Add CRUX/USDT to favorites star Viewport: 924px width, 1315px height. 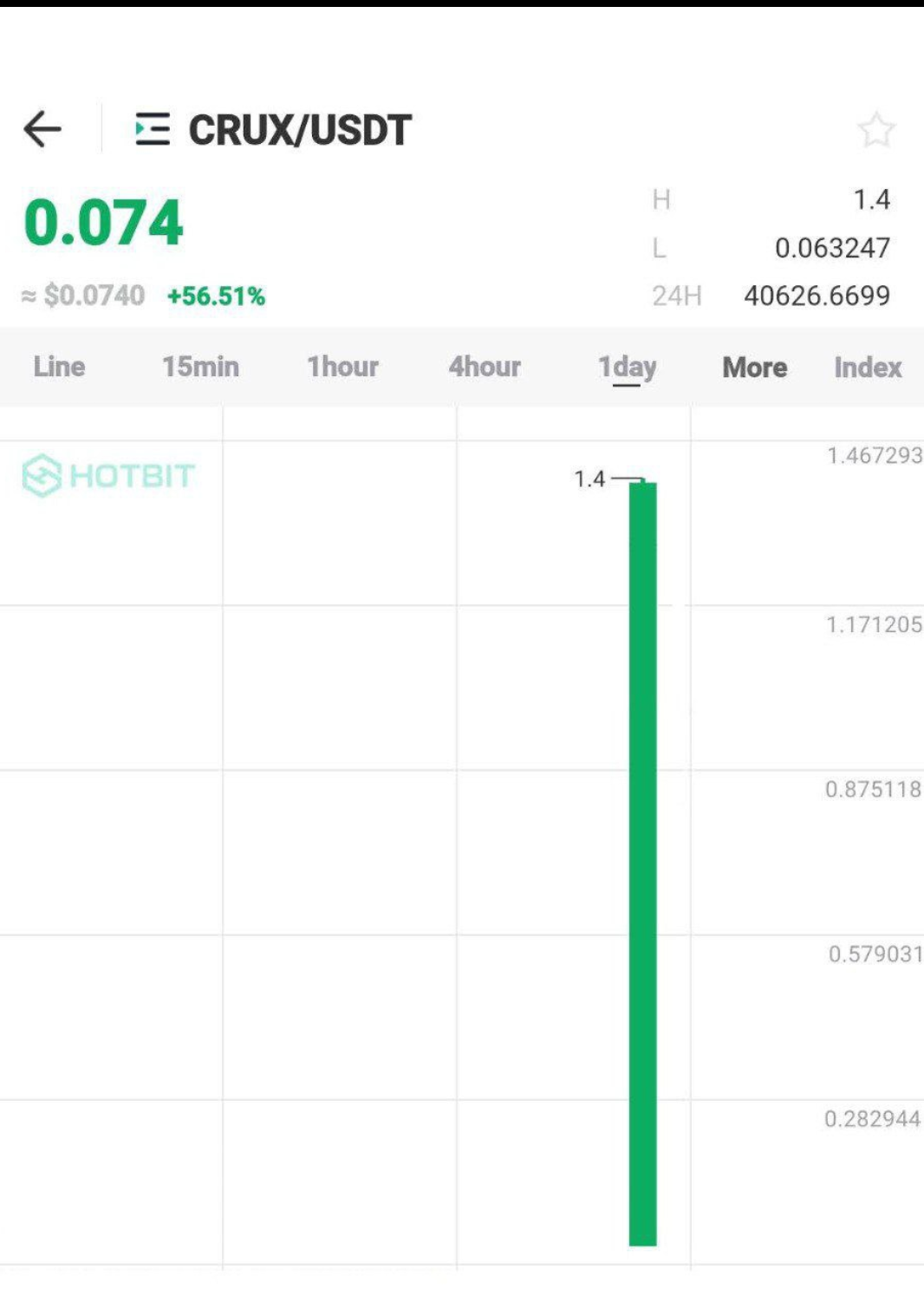pos(875,130)
